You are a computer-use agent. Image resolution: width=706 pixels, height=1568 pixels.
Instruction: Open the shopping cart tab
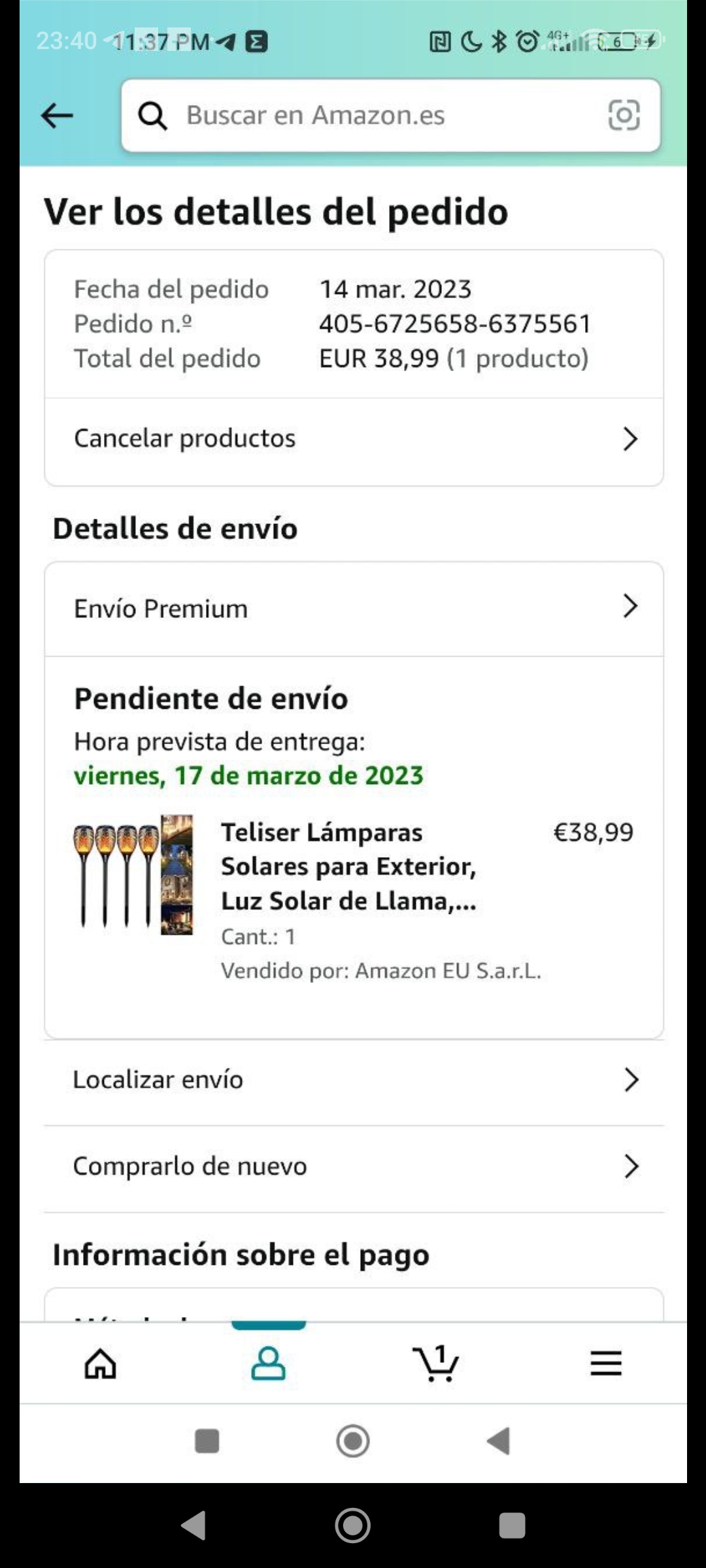pos(436,1364)
